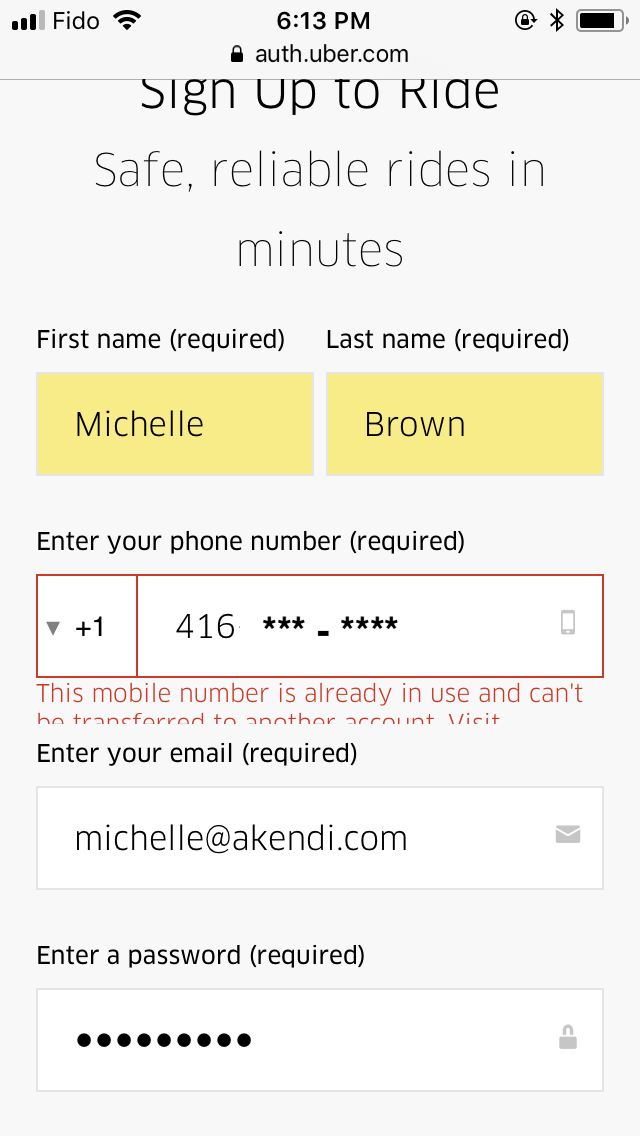Edit the last name field showing Brown
The height and width of the screenshot is (1136, 640).
pyautogui.click(x=464, y=424)
